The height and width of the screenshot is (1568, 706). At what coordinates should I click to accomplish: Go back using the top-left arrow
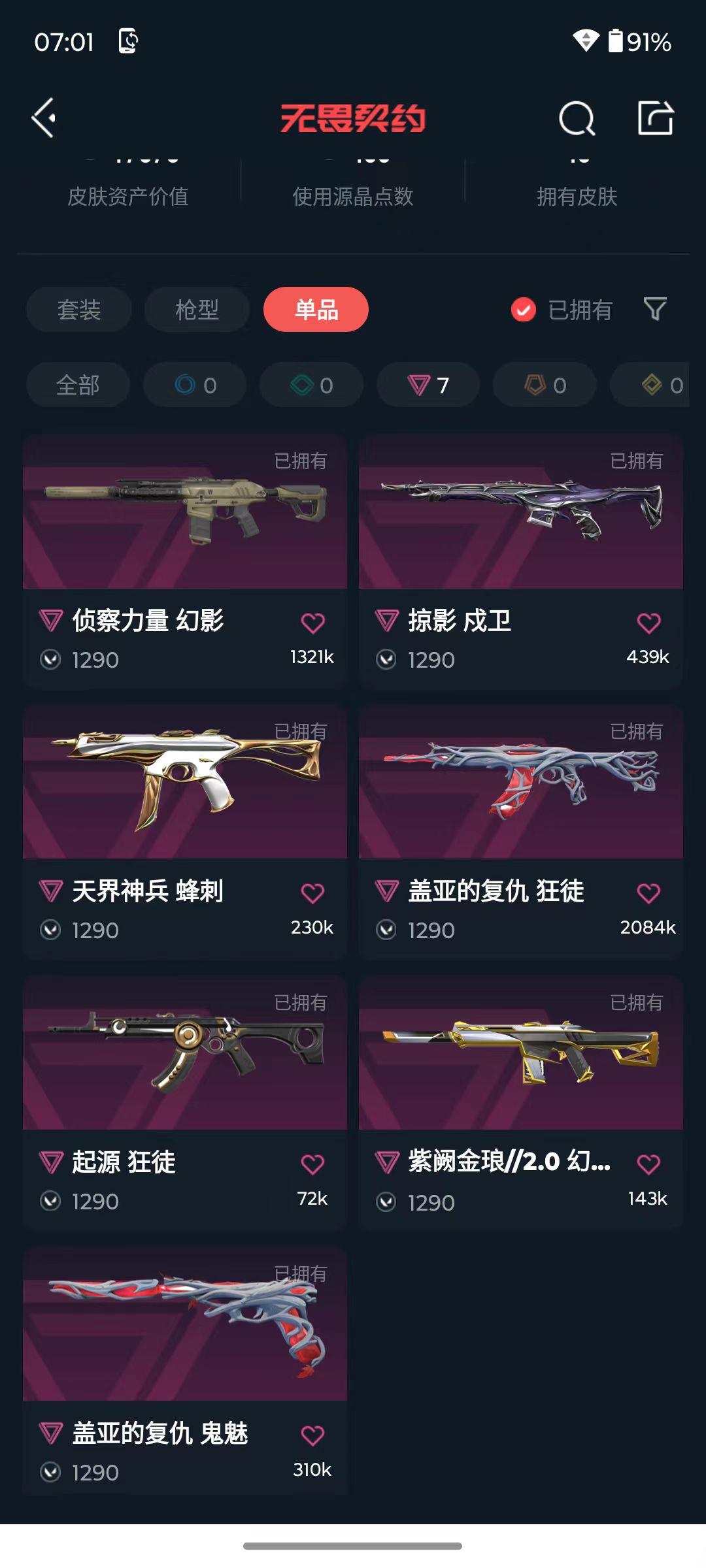(44, 118)
